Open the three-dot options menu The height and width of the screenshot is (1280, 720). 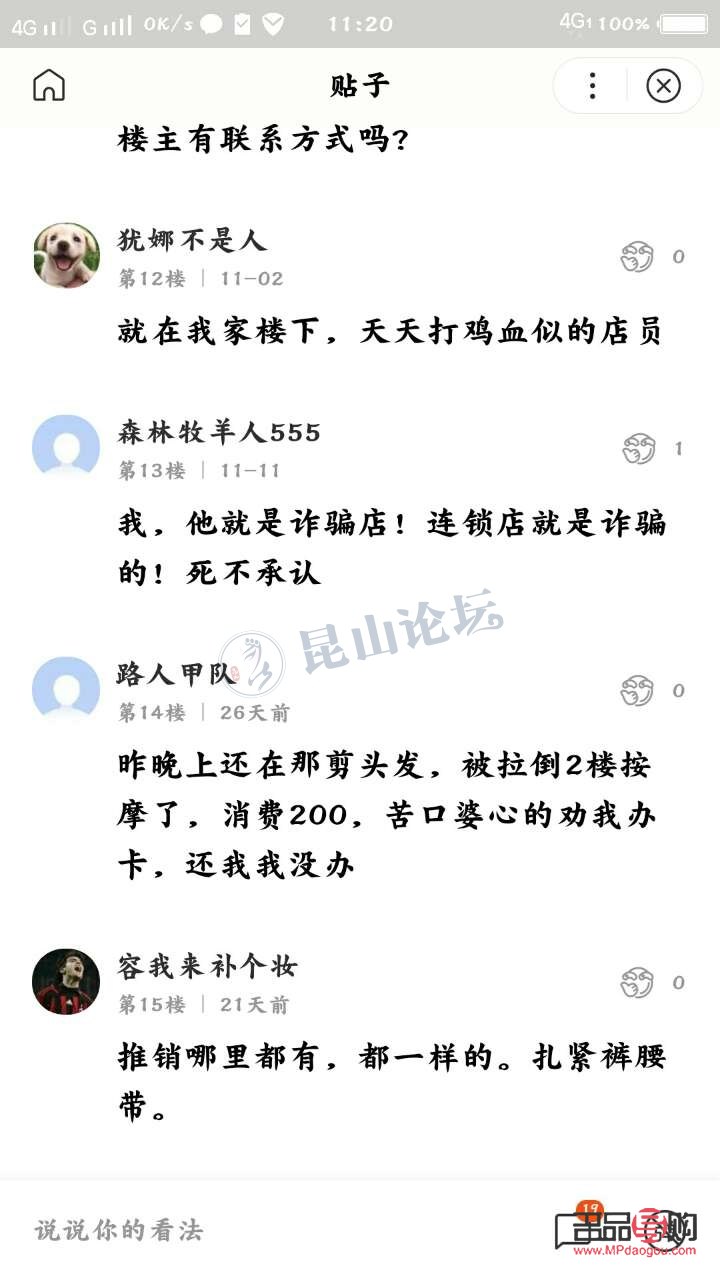coord(592,87)
